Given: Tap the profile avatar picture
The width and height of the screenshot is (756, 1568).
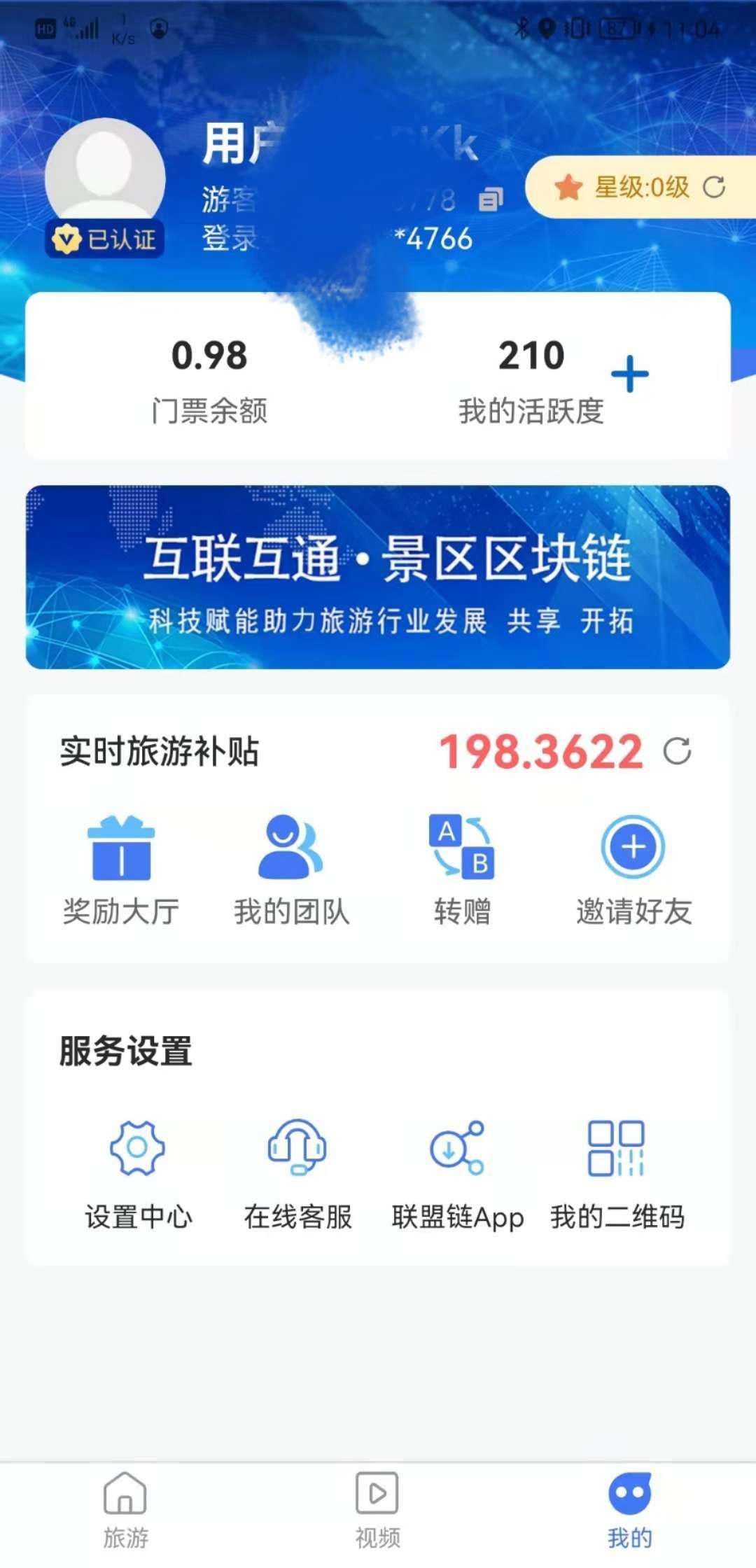Looking at the screenshot, I should point(105,176).
